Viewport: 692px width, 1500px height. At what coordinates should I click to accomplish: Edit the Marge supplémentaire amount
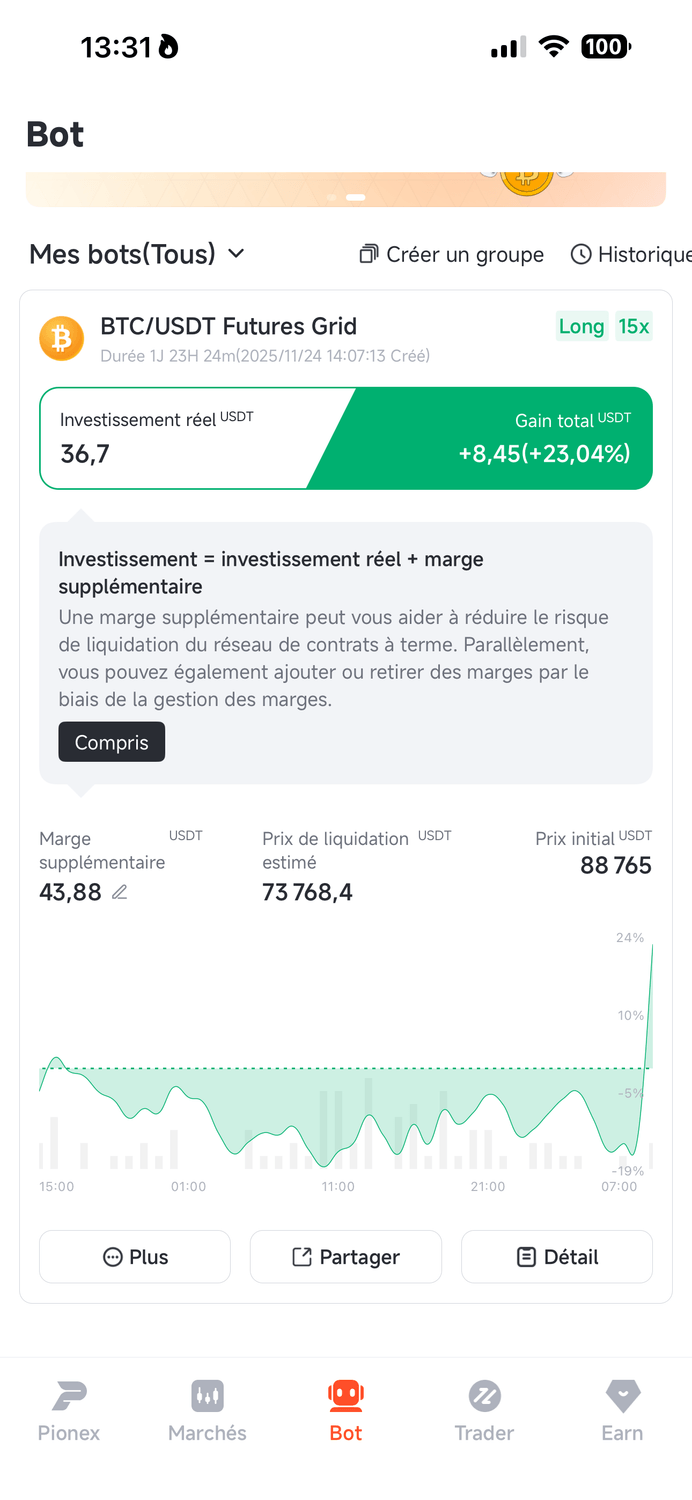[120, 892]
